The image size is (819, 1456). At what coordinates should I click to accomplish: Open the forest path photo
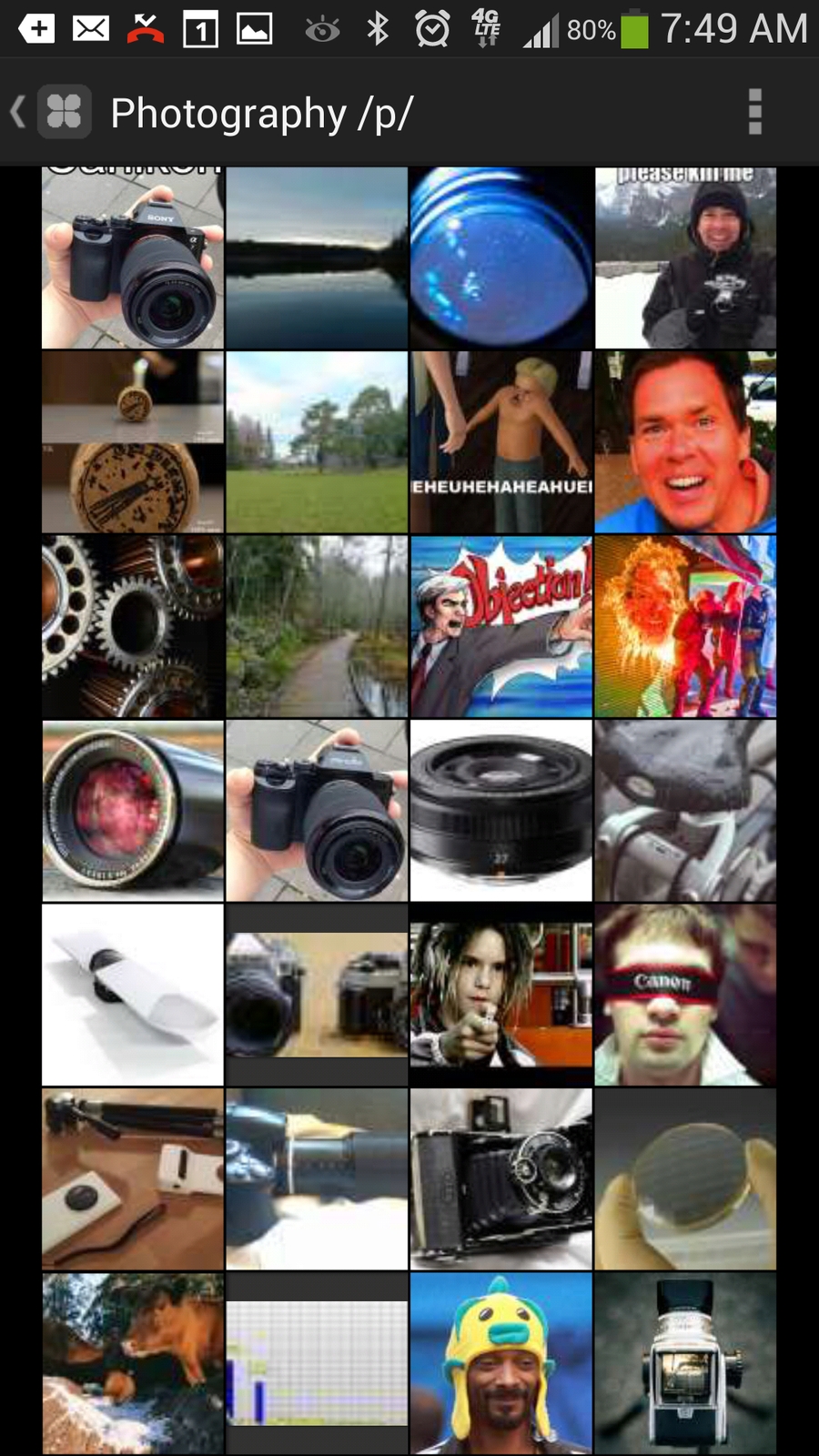pyautogui.click(x=317, y=626)
